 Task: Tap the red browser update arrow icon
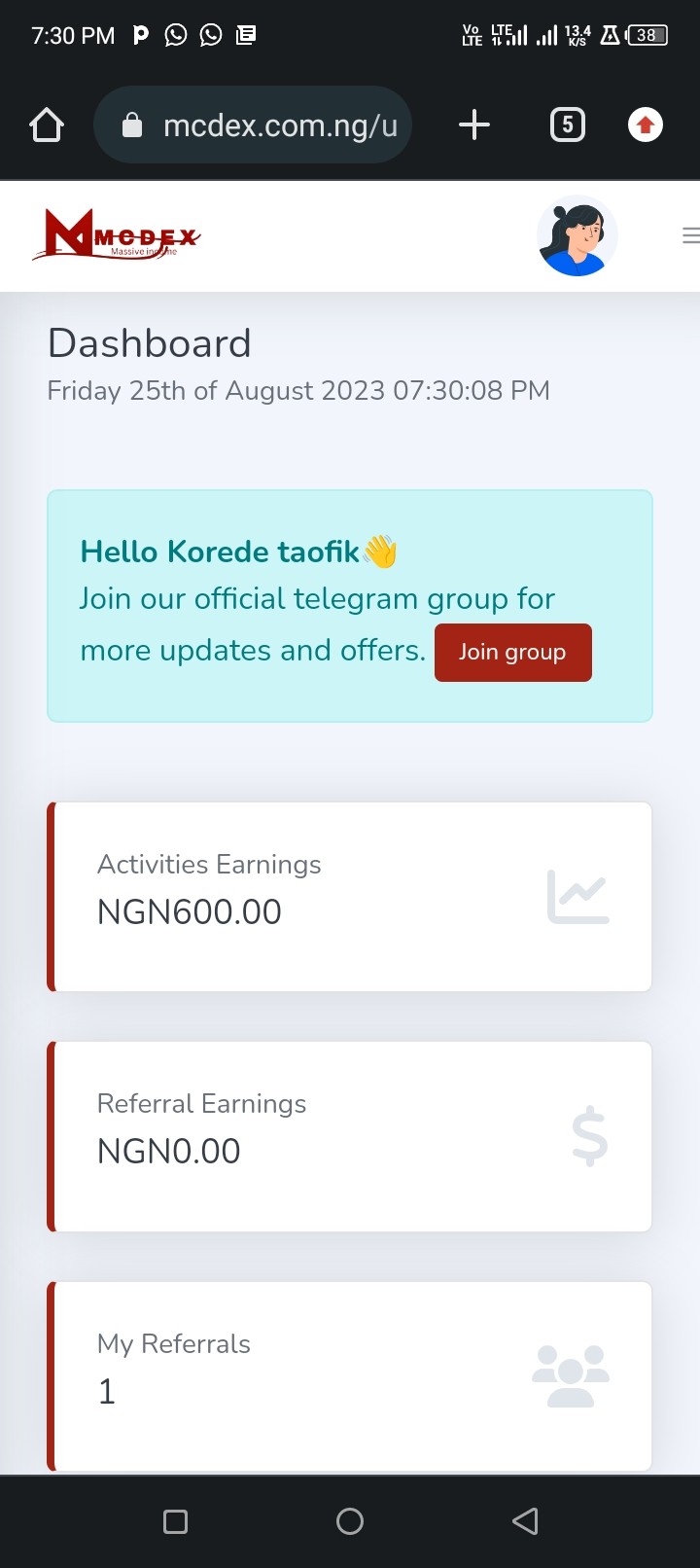646,125
